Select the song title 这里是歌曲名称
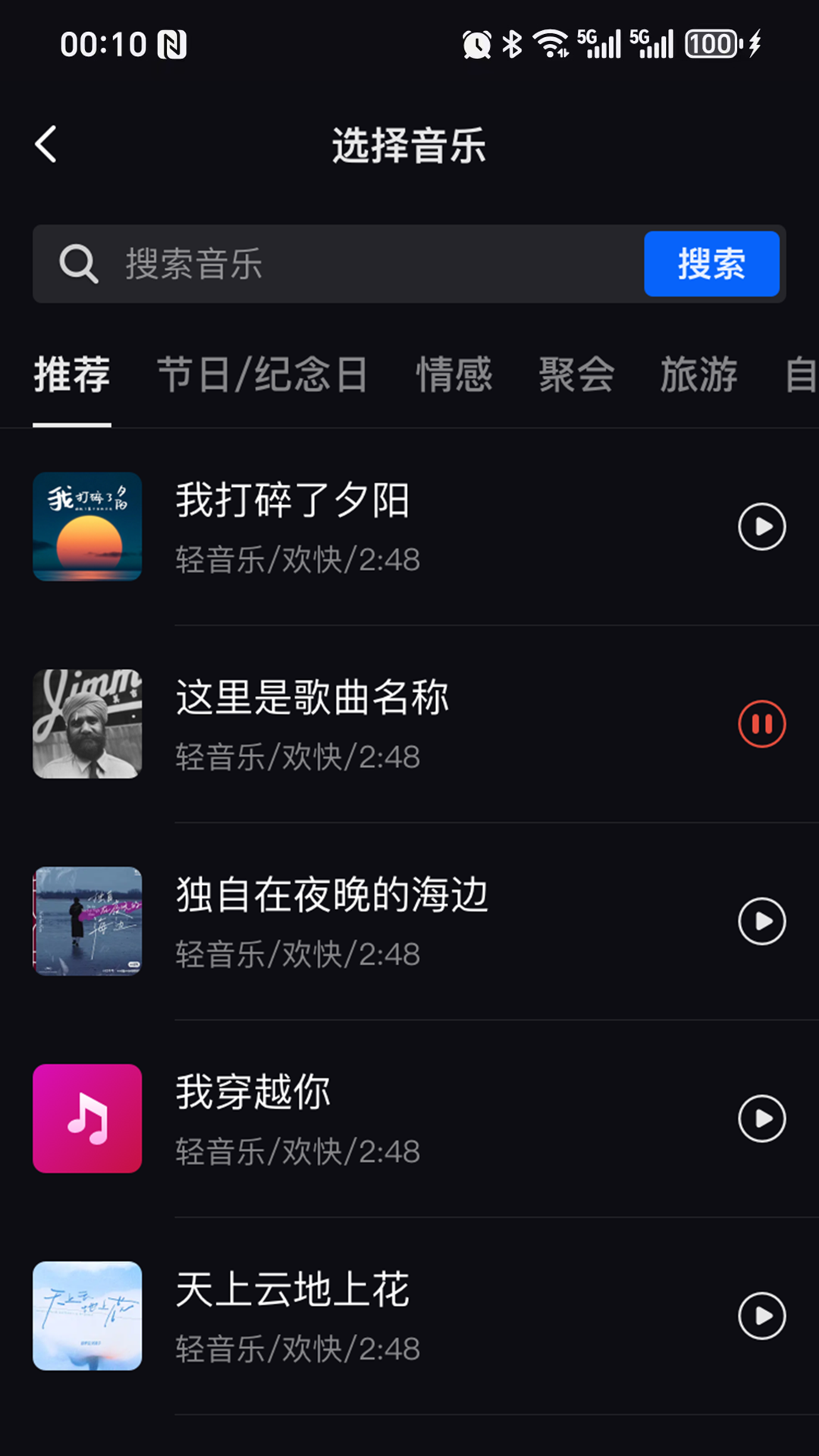 [x=312, y=699]
